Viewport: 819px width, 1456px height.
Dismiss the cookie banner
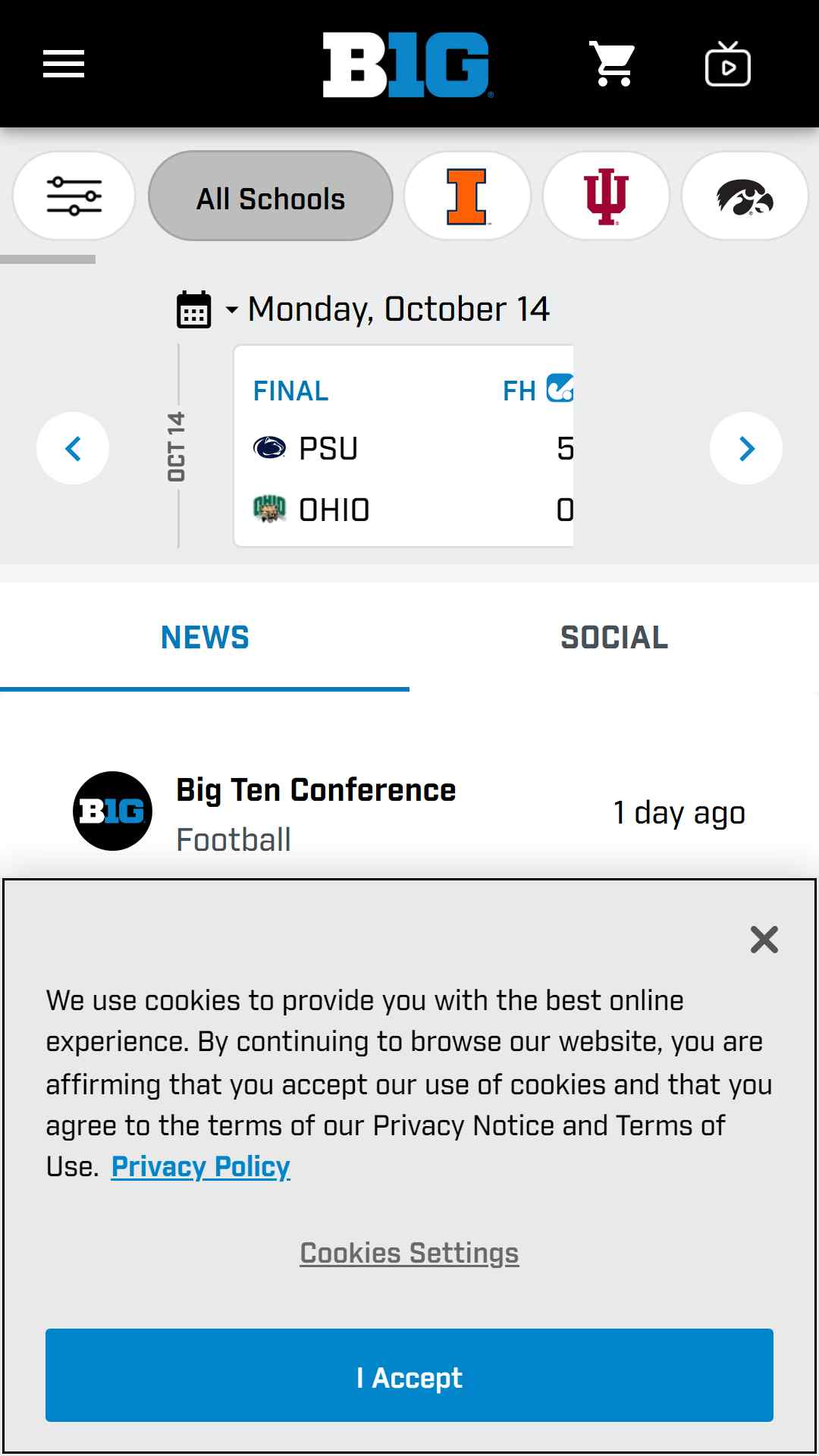pyautogui.click(x=764, y=940)
